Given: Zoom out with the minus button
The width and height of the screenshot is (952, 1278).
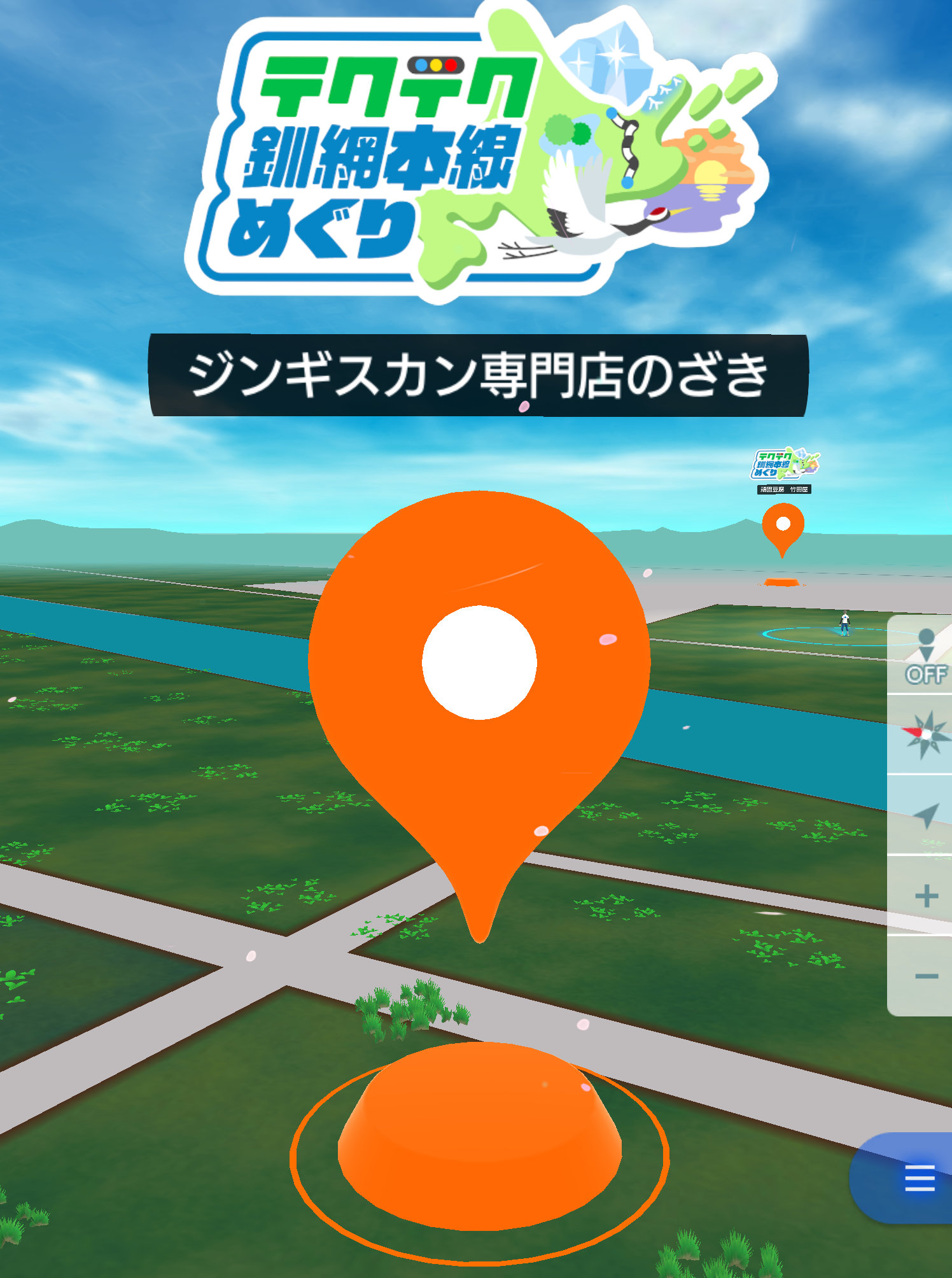Looking at the screenshot, I should [926, 976].
